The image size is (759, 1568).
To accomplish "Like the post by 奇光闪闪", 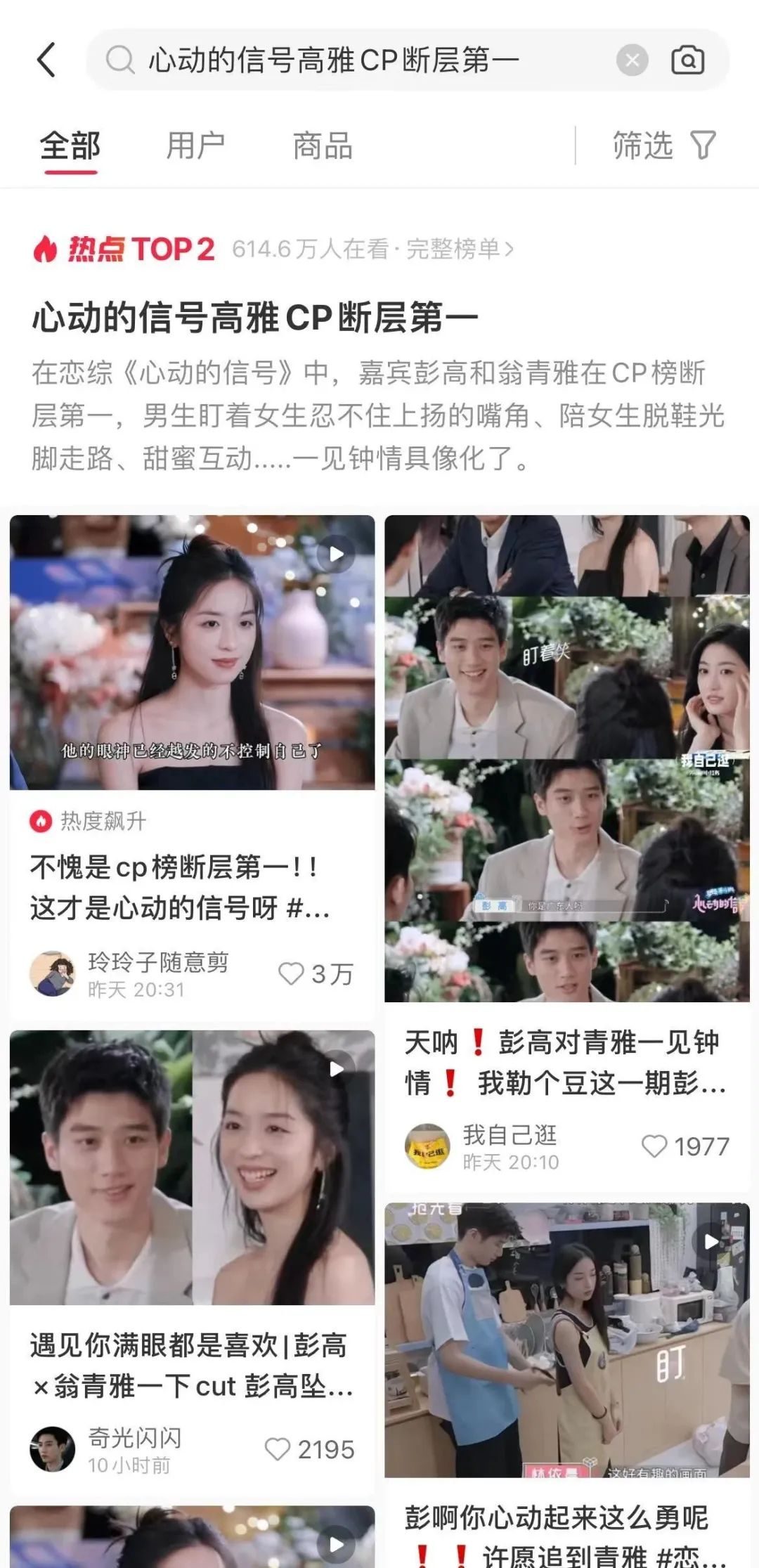I will pyautogui.click(x=277, y=1449).
